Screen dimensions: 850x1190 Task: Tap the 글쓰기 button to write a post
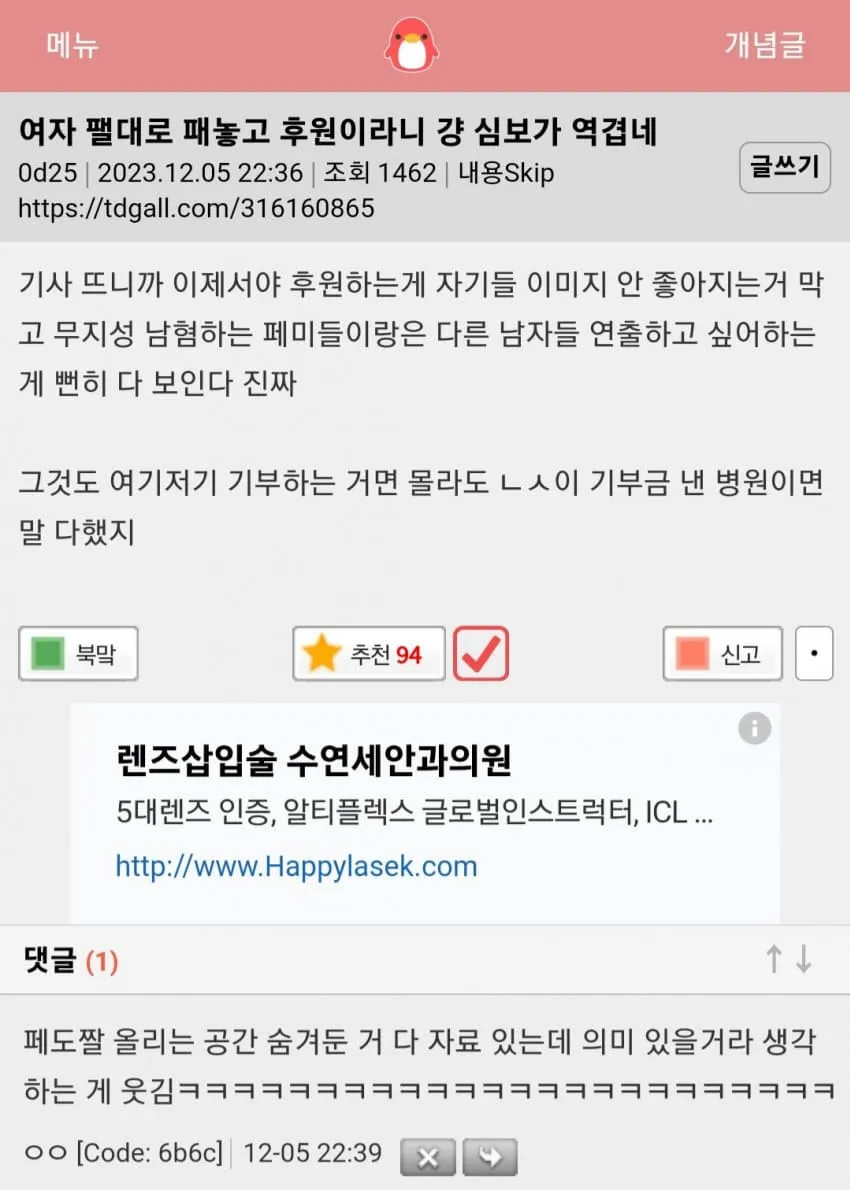[784, 168]
